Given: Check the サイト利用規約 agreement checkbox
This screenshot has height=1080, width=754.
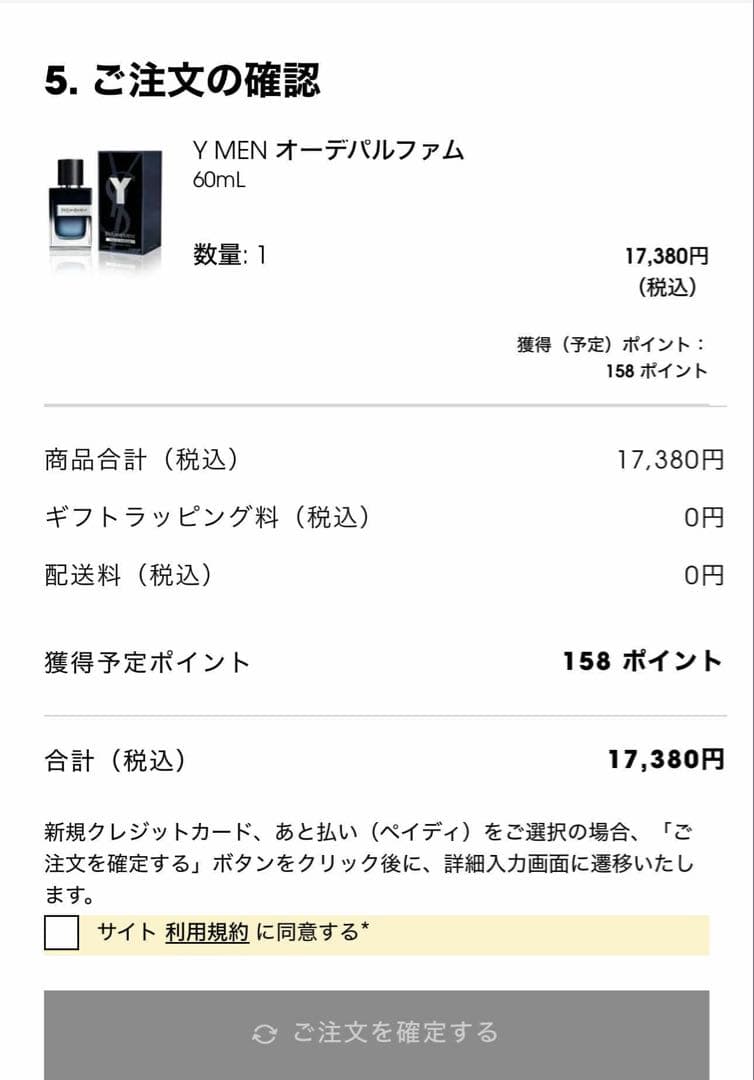Looking at the screenshot, I should pos(62,934).
